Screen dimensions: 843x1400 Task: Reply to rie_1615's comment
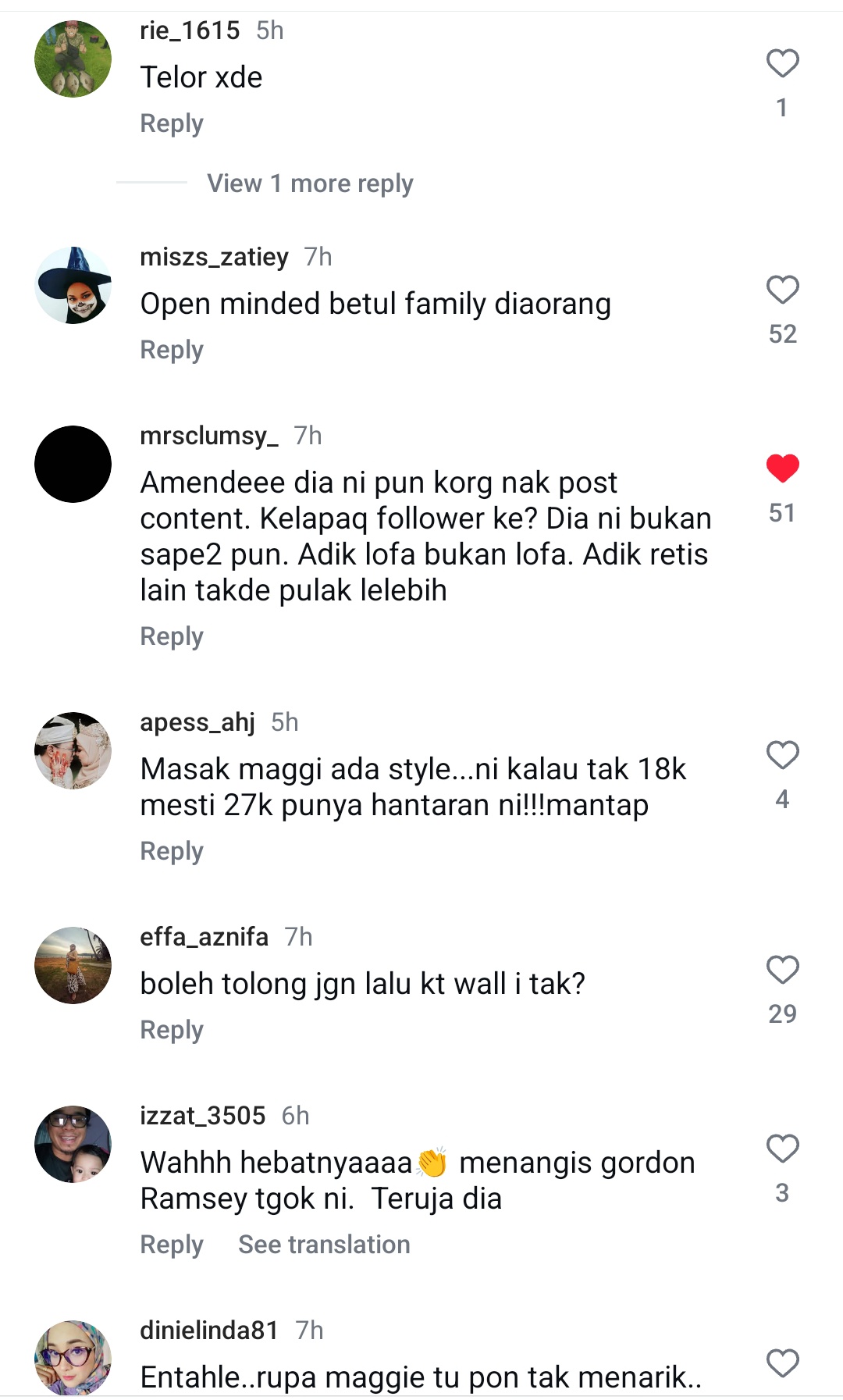coord(172,123)
